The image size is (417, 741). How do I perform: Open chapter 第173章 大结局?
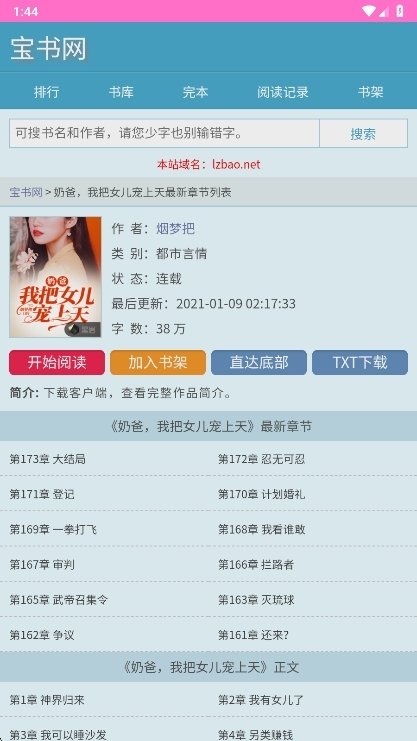coord(48,459)
